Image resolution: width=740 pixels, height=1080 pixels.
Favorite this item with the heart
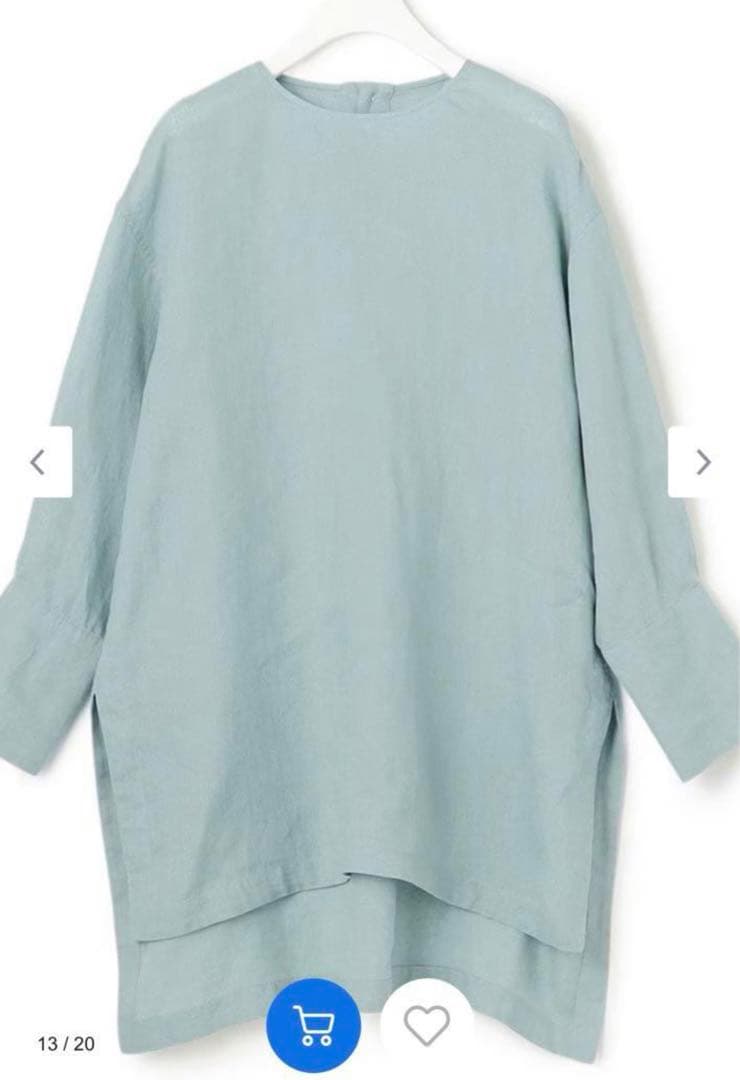(426, 1026)
